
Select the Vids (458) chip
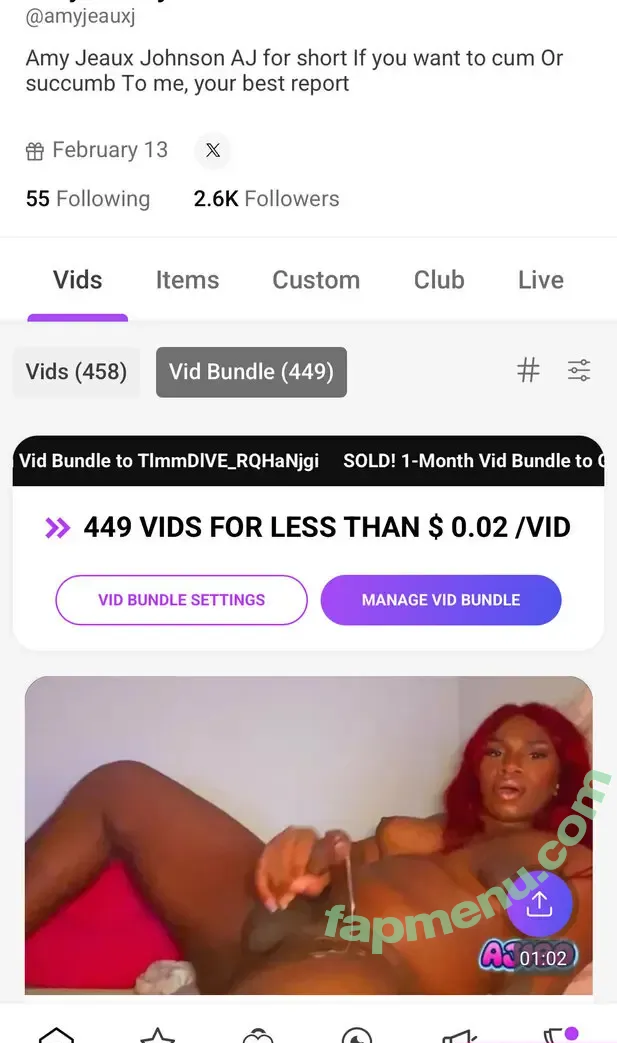(76, 372)
